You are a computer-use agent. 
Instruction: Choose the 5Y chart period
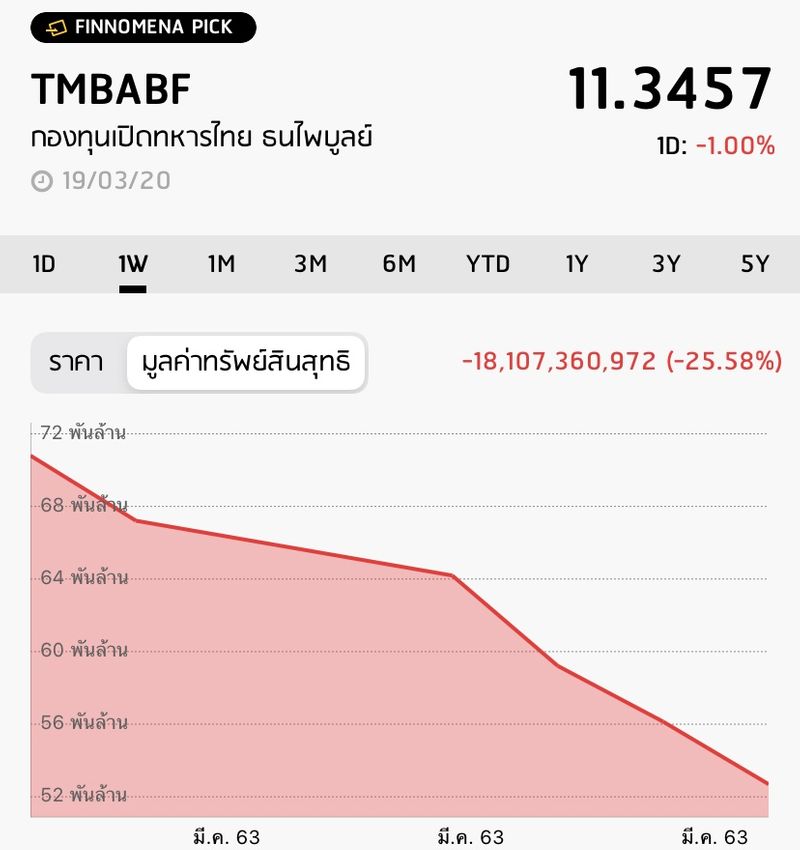point(755,265)
